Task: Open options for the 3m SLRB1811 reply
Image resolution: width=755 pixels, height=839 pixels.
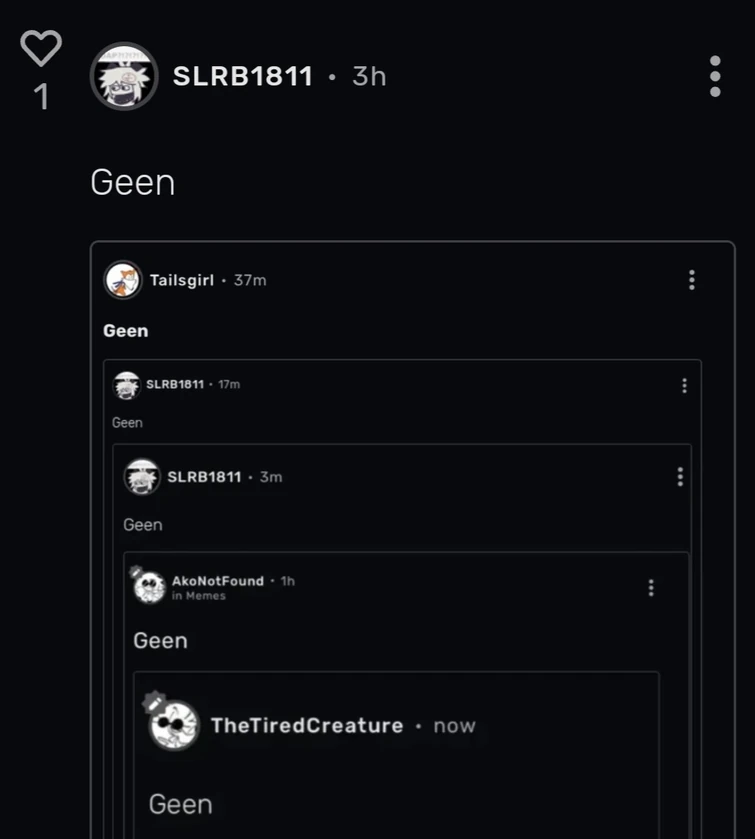Action: coord(680,476)
